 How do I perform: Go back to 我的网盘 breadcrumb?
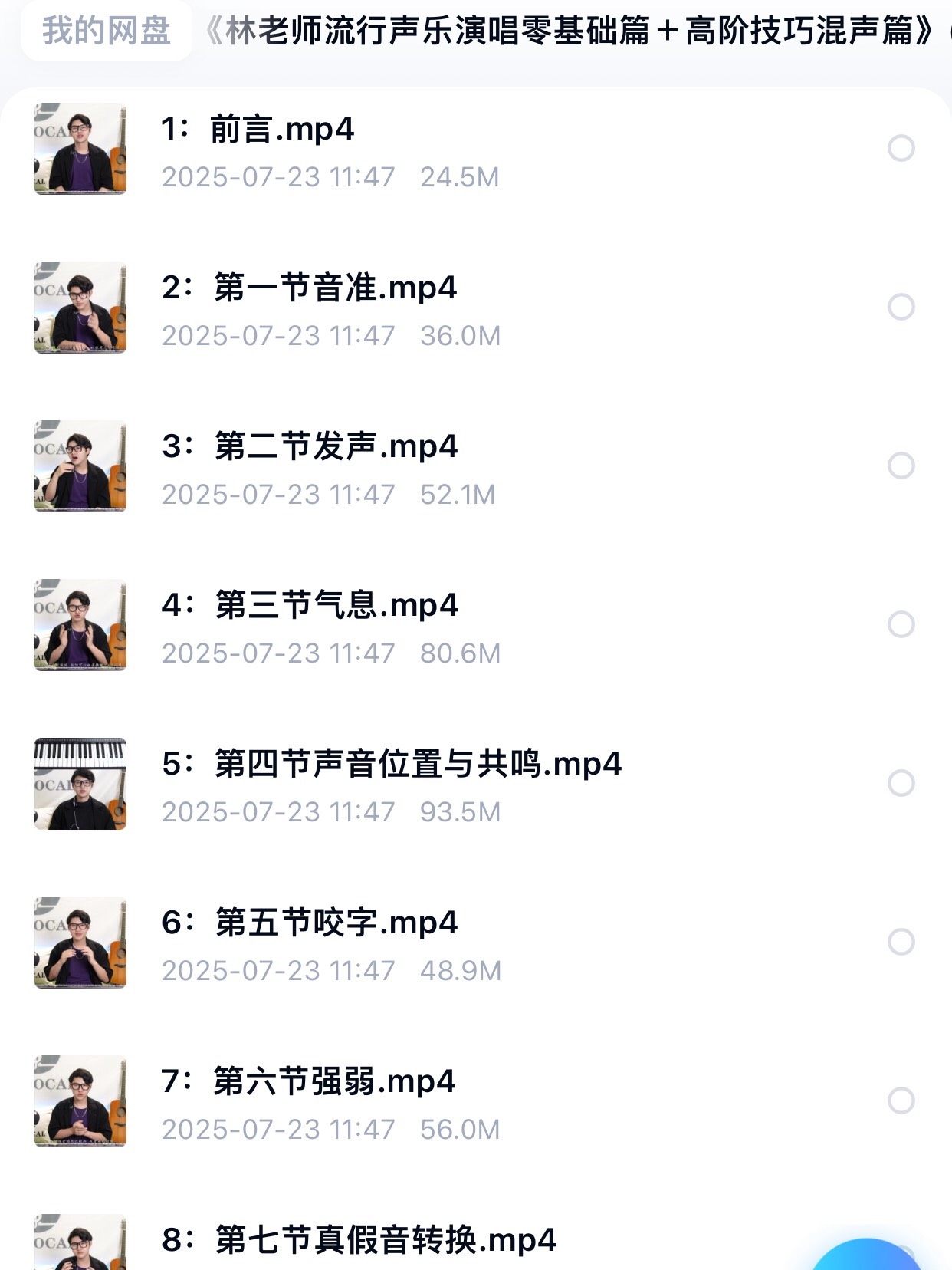pyautogui.click(x=107, y=31)
